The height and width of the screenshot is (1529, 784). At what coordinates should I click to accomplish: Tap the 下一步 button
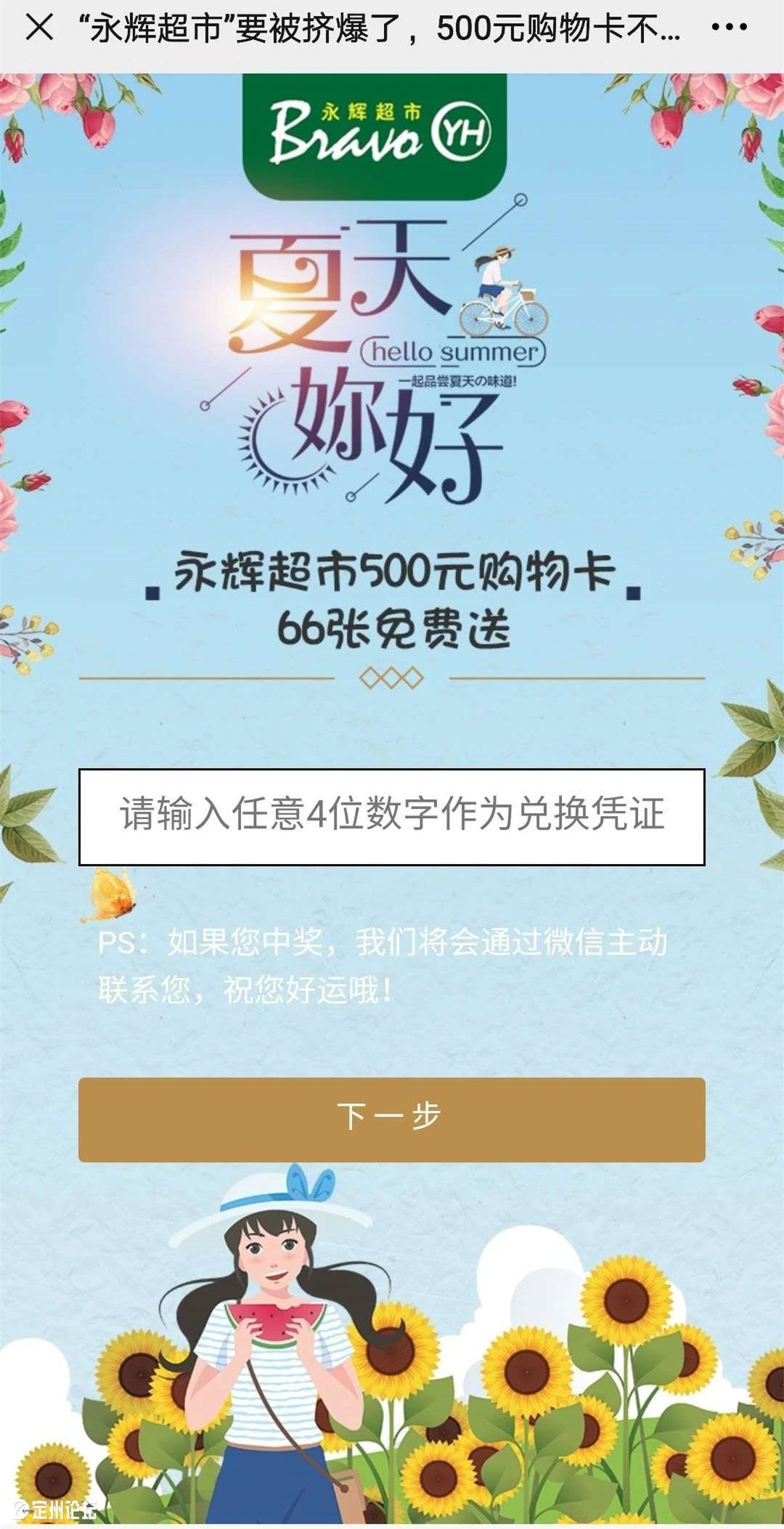[391, 1119]
